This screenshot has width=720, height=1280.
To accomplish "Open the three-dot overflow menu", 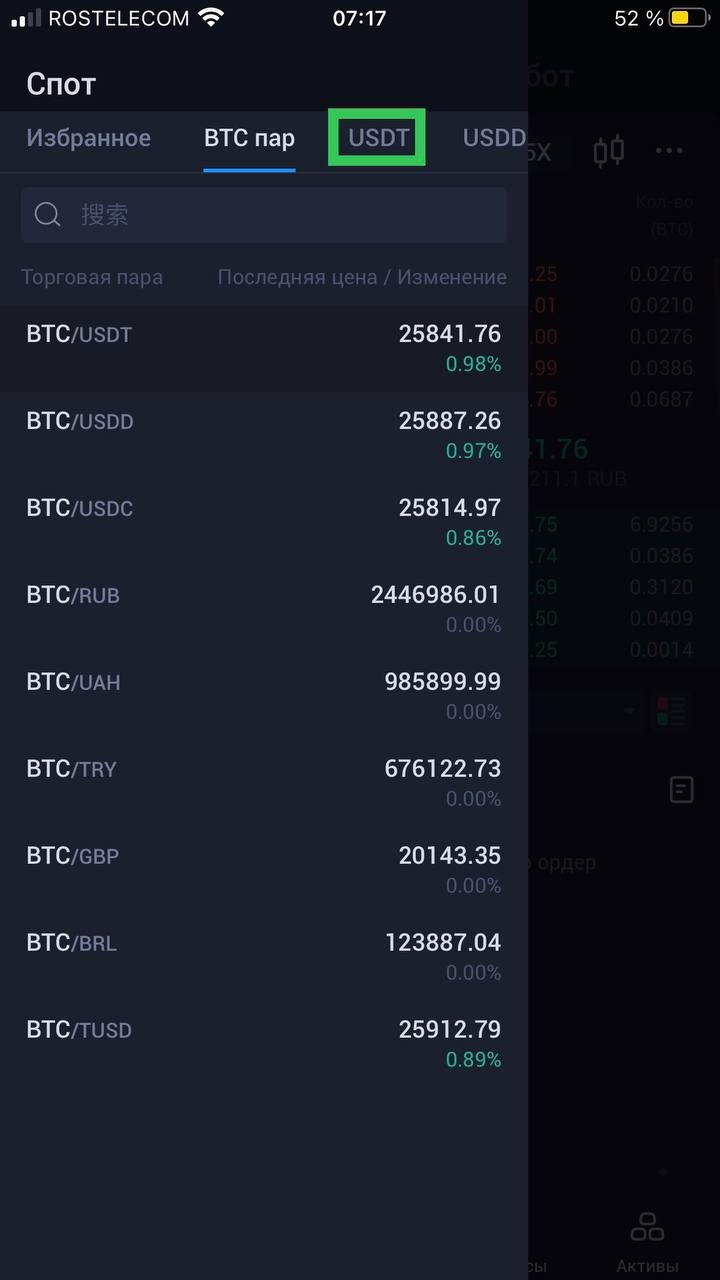I will point(669,151).
